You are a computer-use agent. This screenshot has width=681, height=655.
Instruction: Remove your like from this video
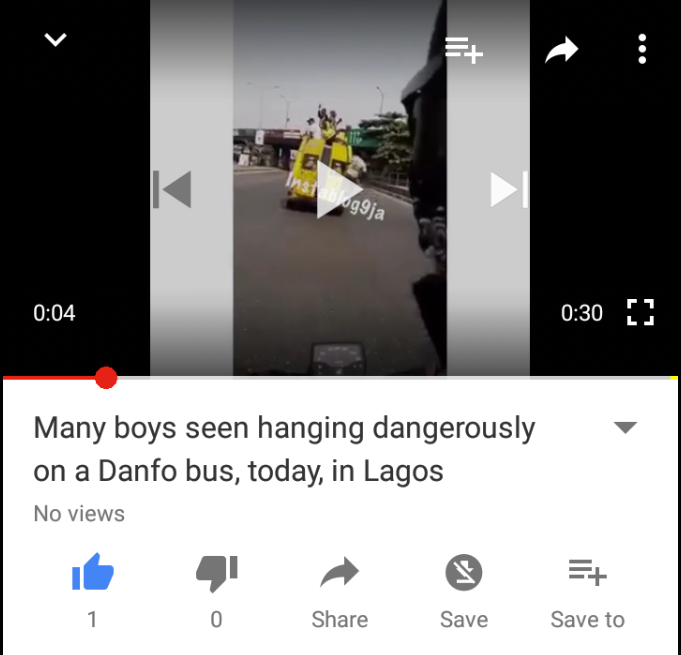click(x=92, y=574)
